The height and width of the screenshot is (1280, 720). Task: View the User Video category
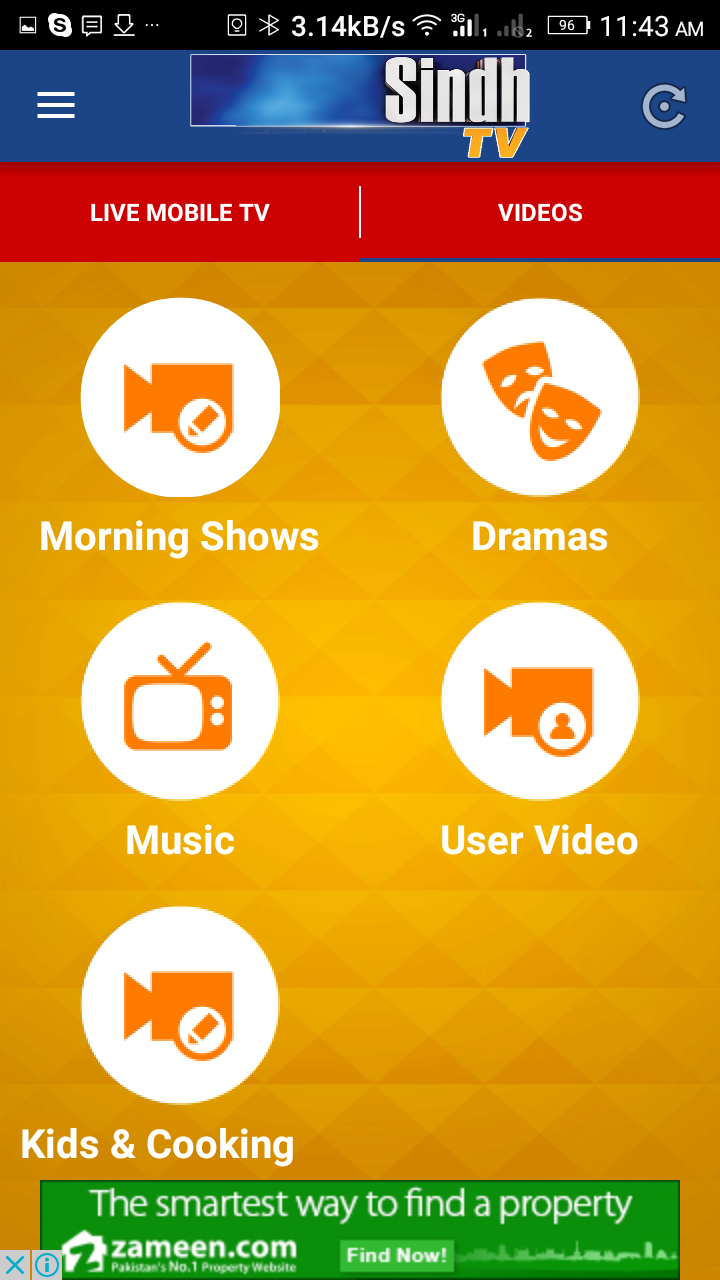(x=540, y=702)
